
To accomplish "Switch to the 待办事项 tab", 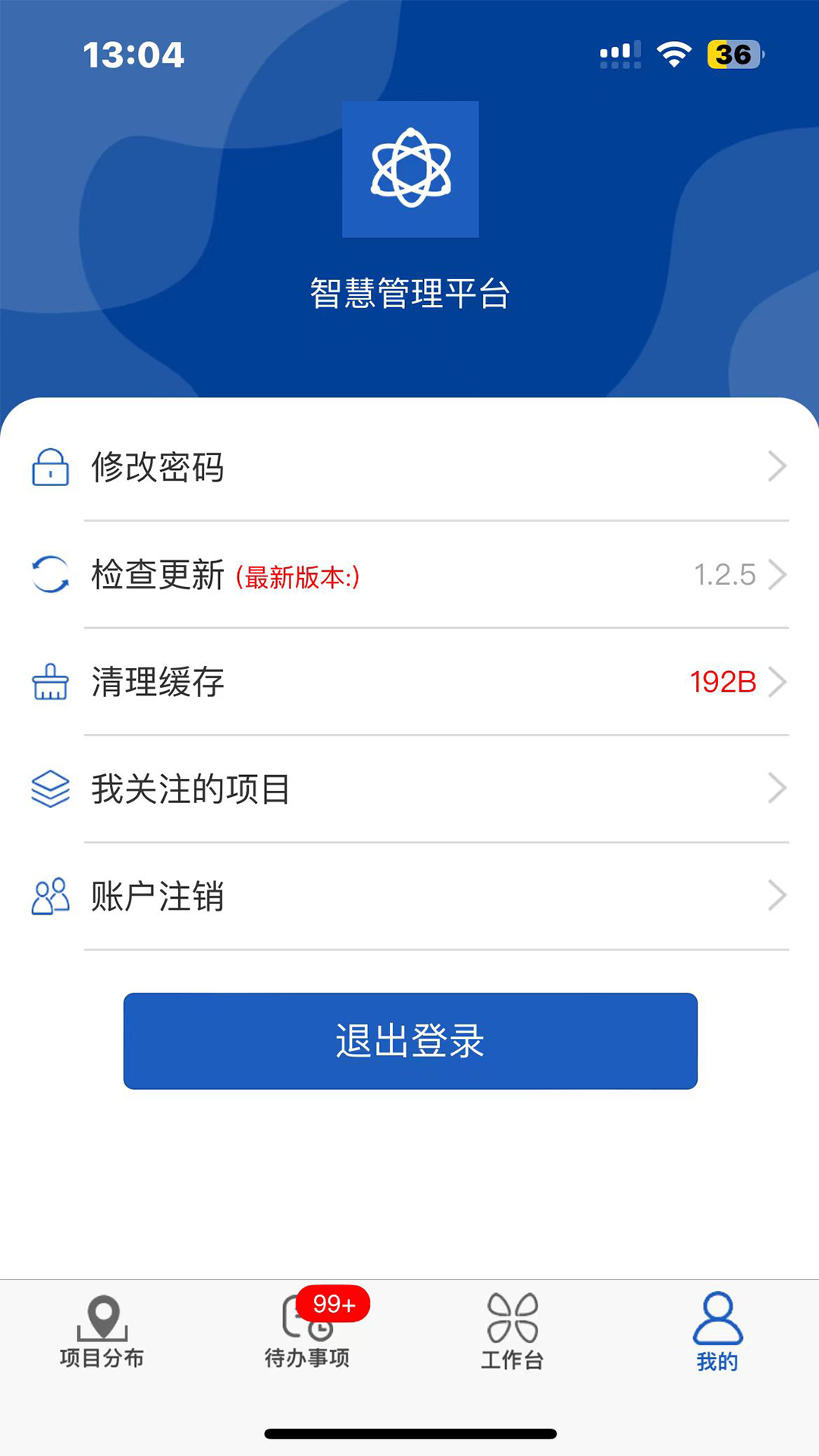I will (307, 1335).
